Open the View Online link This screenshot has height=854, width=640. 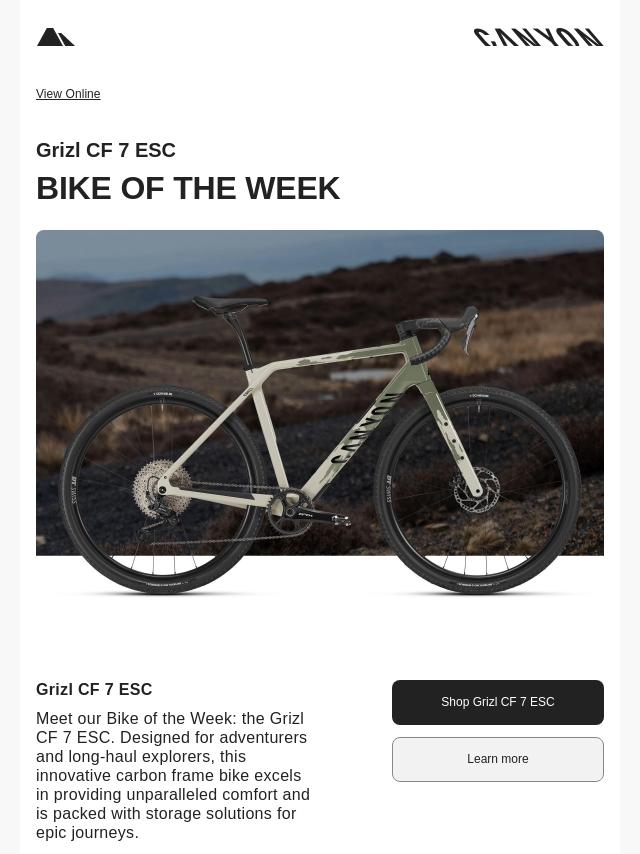pyautogui.click(x=68, y=94)
